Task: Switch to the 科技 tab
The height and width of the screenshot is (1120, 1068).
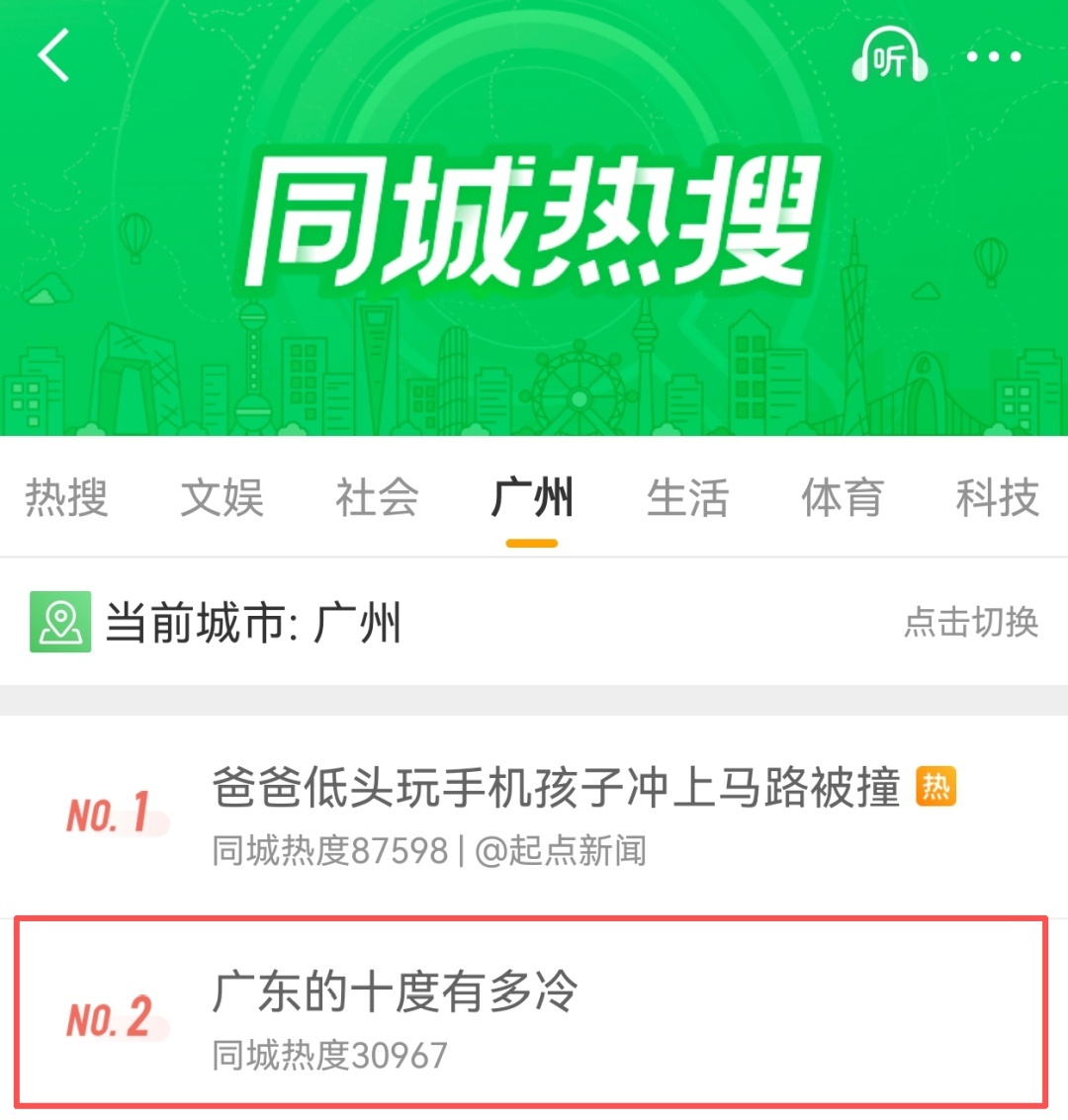Action: (997, 496)
